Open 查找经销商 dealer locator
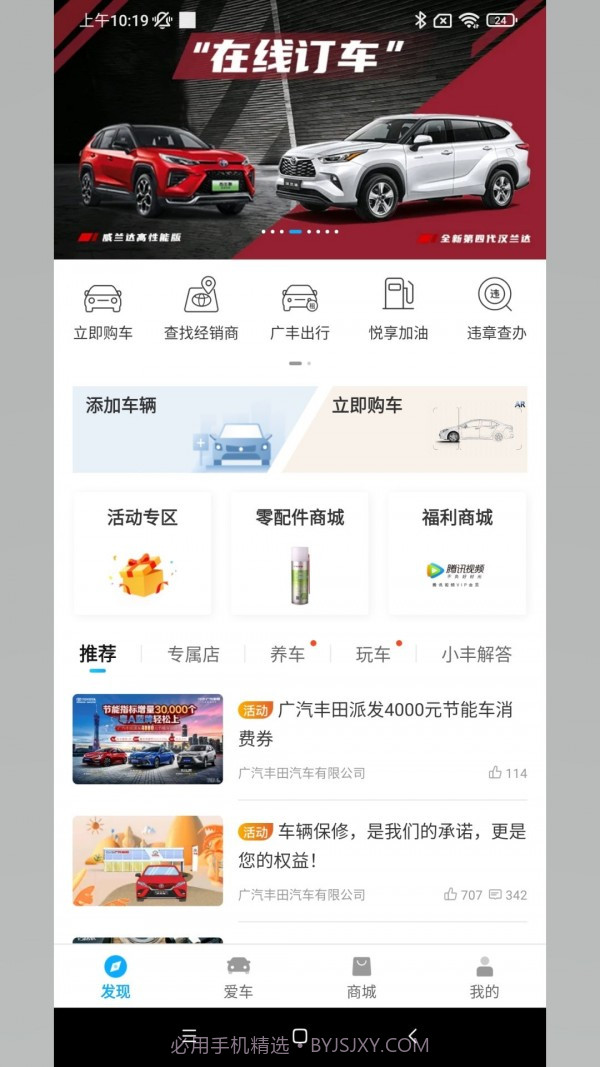Viewport: 600px width, 1067px height. pos(201,310)
